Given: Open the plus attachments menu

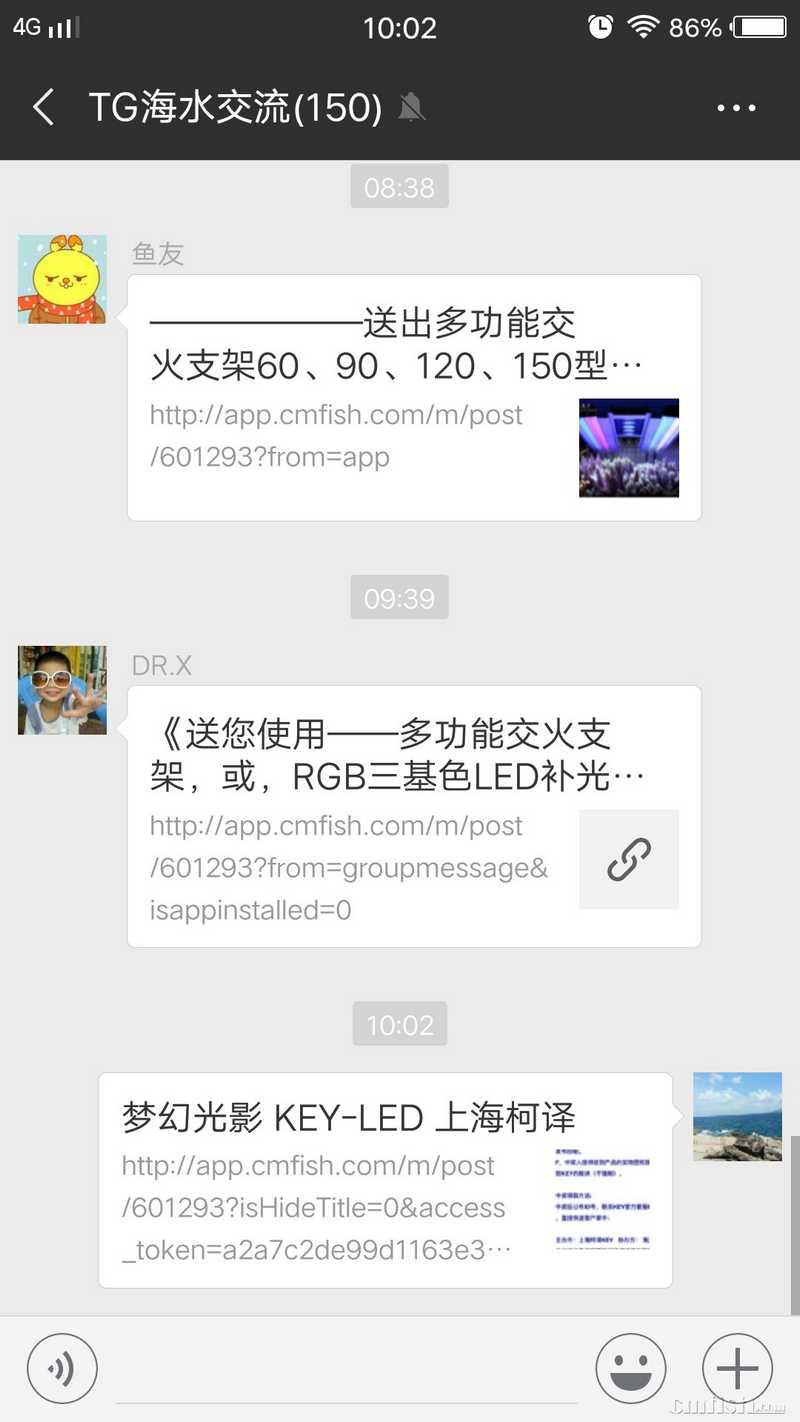Looking at the screenshot, I should click(x=737, y=1369).
